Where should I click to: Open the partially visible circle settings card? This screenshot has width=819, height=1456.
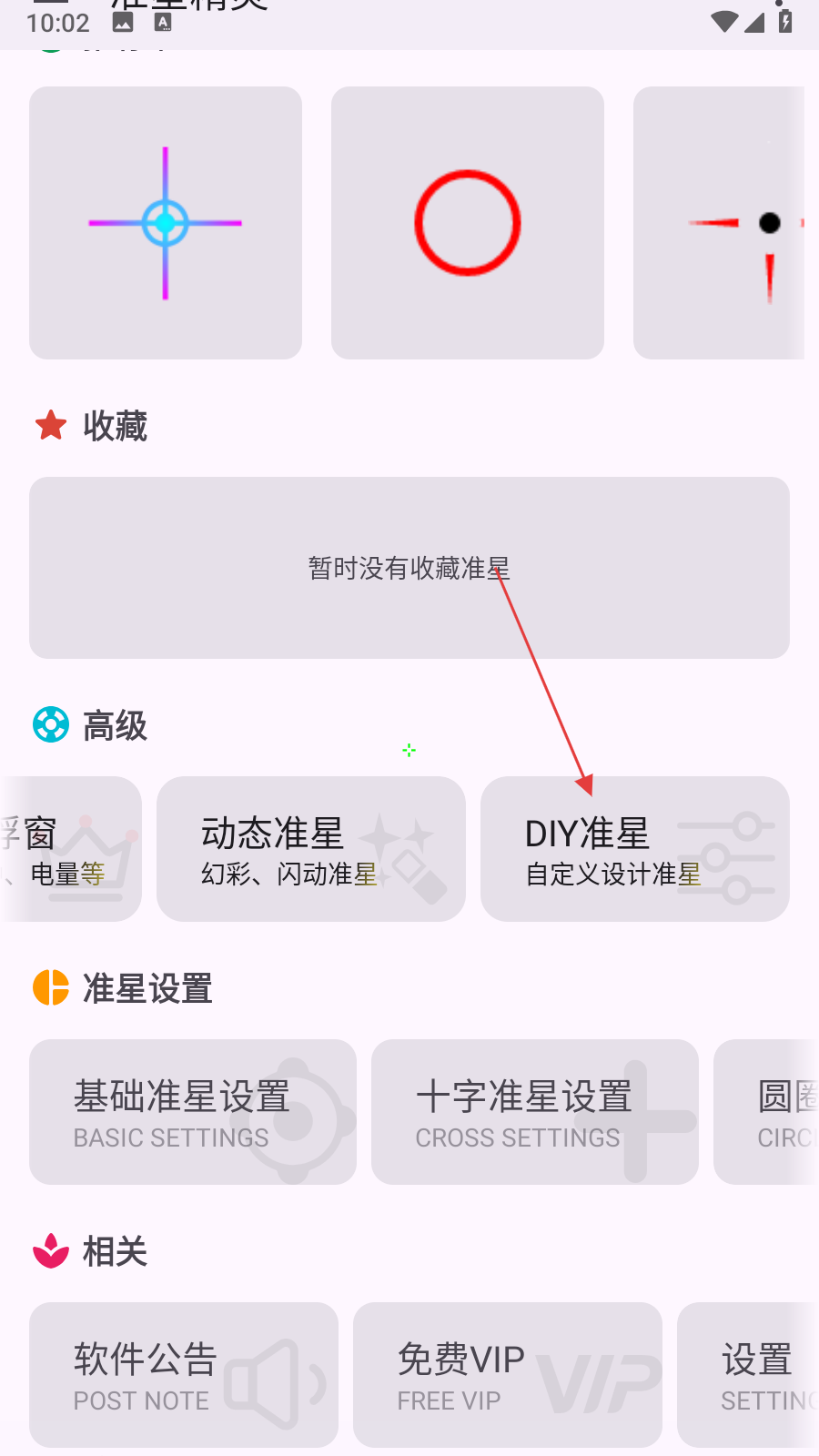pyautogui.click(x=768, y=1112)
